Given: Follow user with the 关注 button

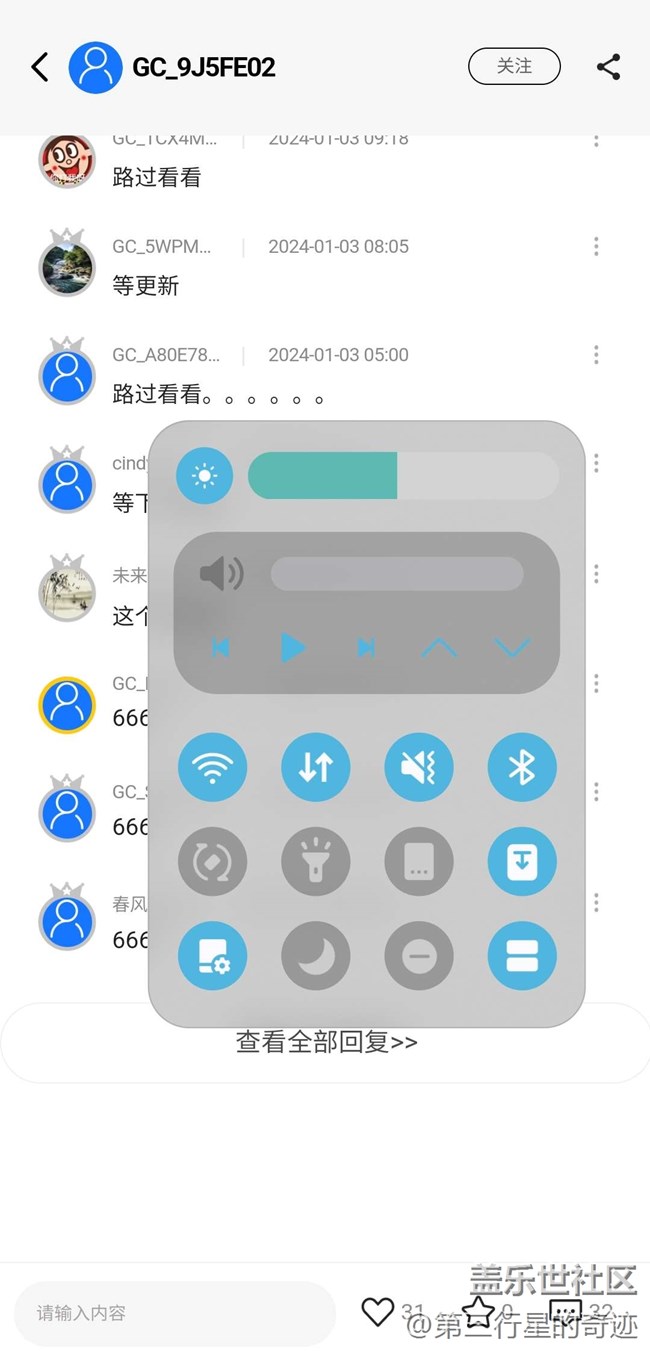Looking at the screenshot, I should 514,66.
